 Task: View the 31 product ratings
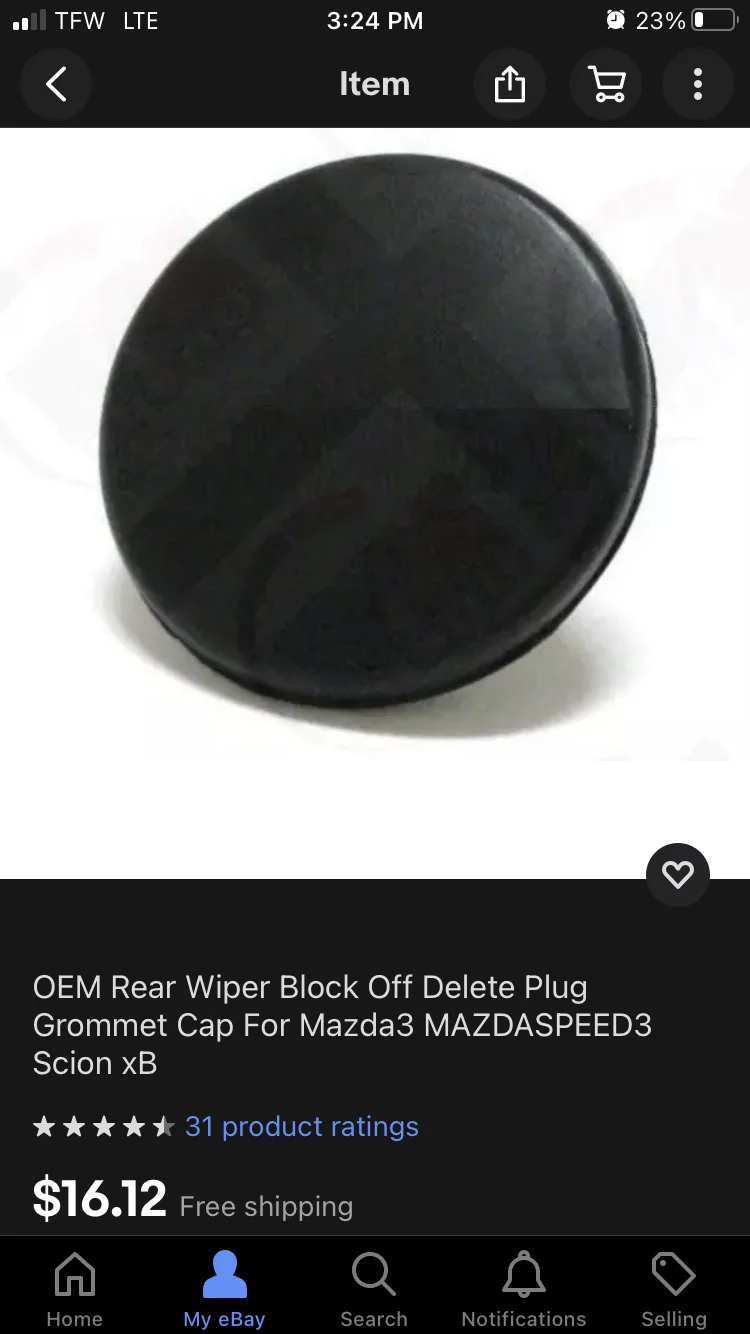301,1126
